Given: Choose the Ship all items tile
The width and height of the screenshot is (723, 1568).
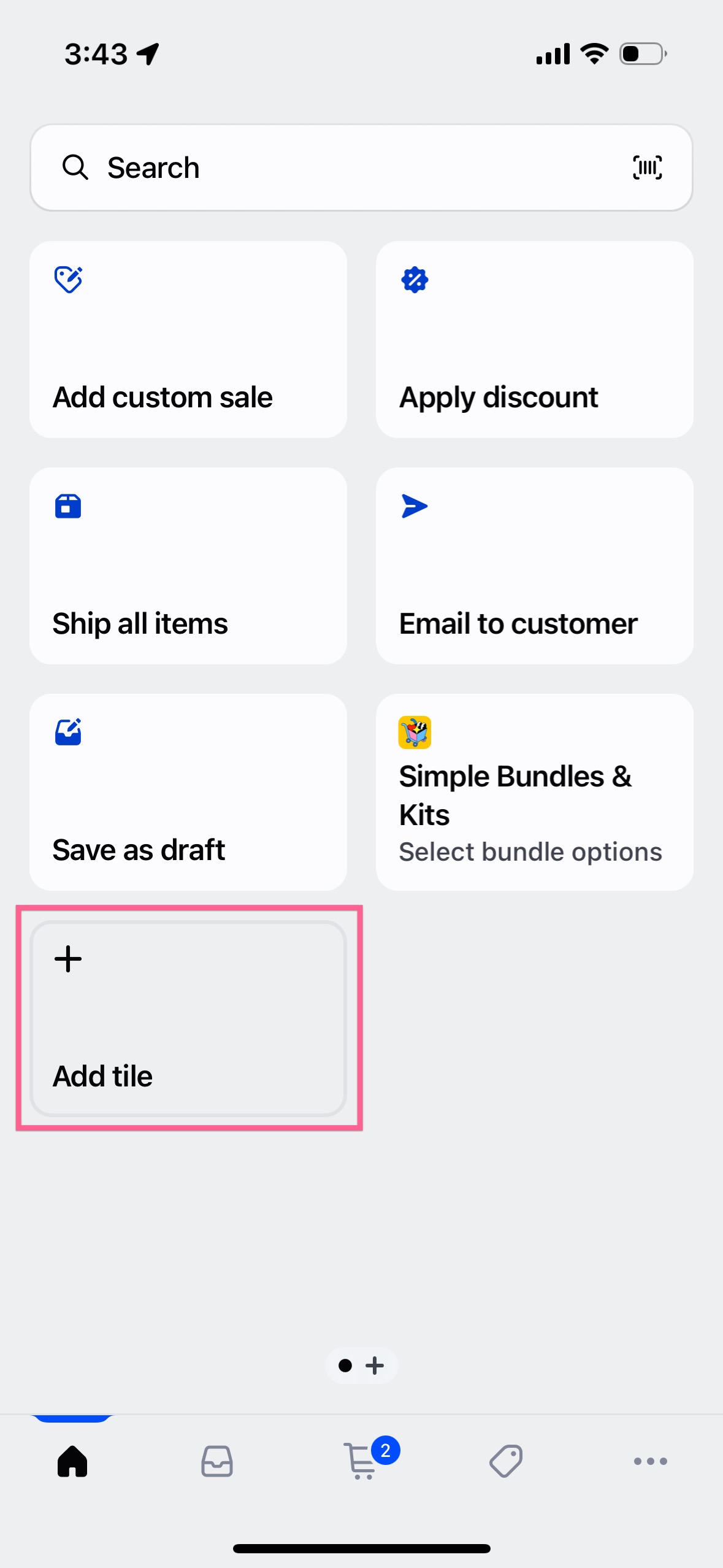Looking at the screenshot, I should tap(188, 566).
